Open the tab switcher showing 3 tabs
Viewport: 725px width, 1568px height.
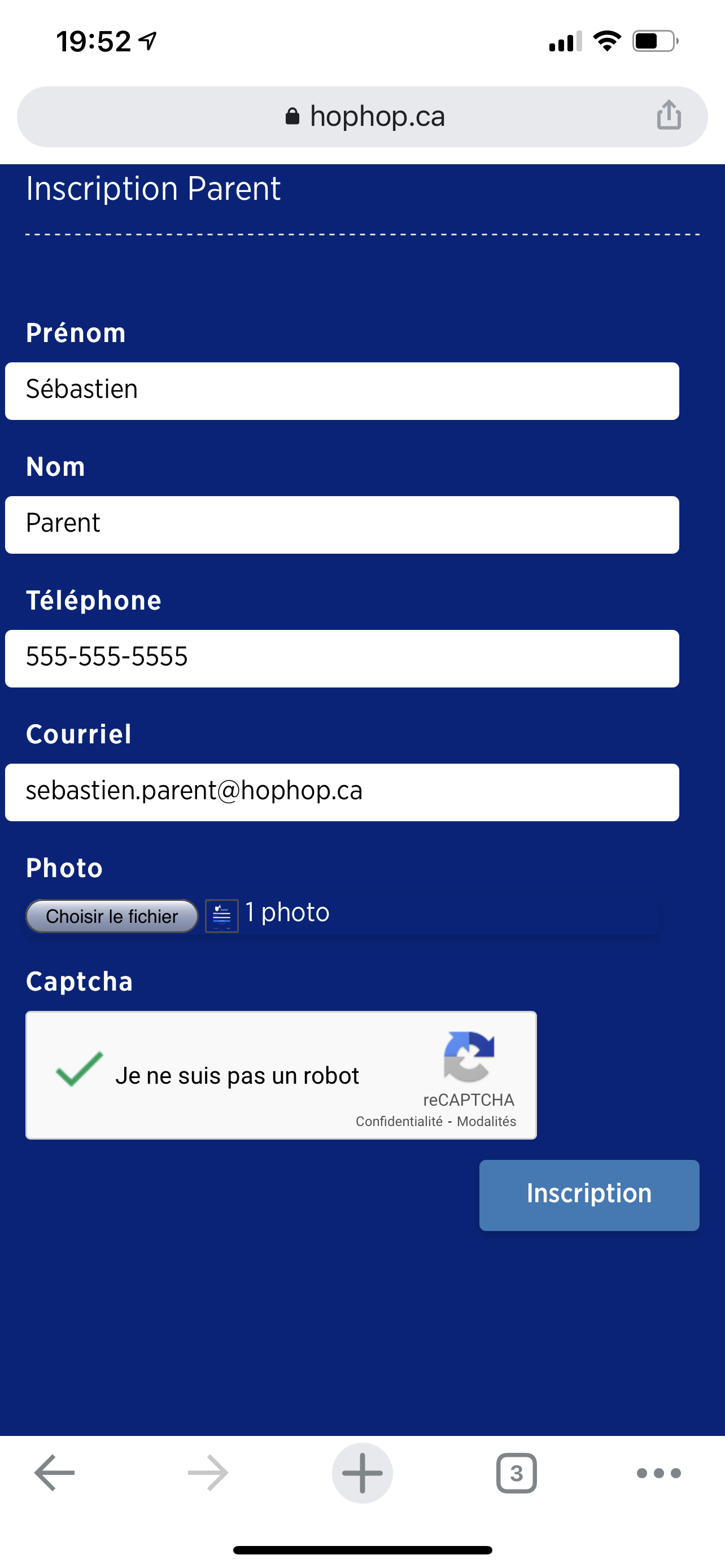pyautogui.click(x=516, y=1473)
